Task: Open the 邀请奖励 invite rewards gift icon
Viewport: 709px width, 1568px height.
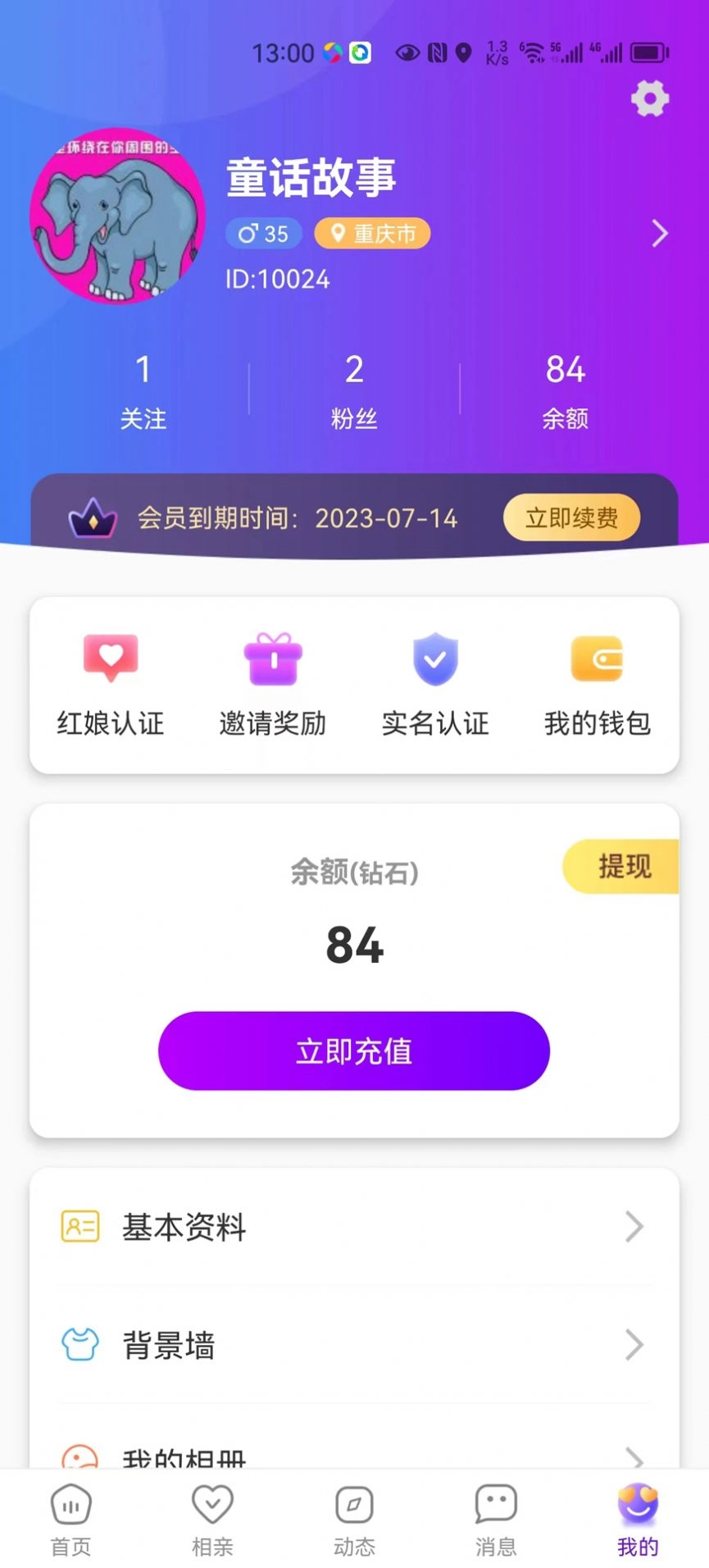Action: click(x=271, y=658)
